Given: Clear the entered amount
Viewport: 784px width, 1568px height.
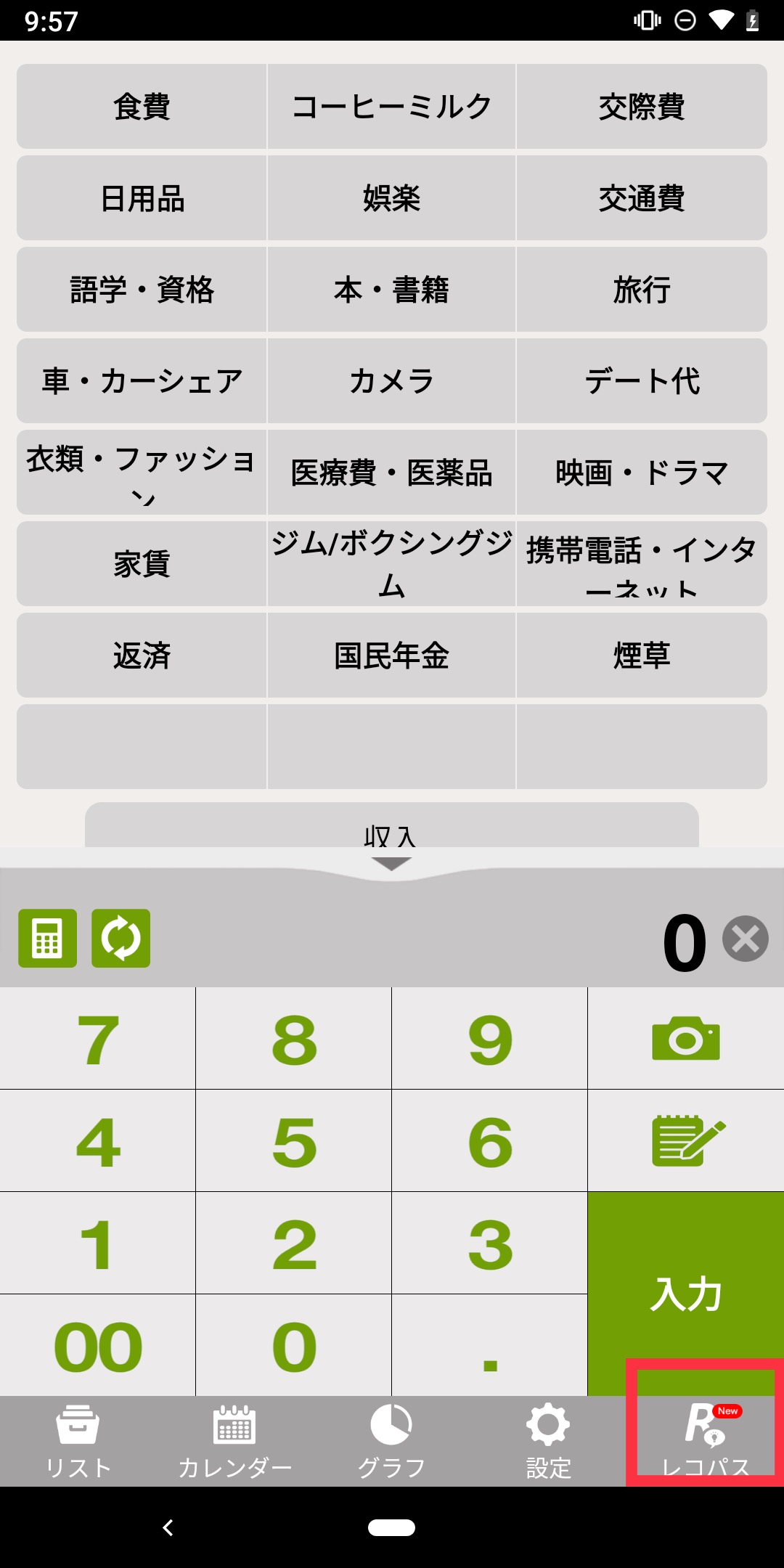Looking at the screenshot, I should (x=746, y=939).
